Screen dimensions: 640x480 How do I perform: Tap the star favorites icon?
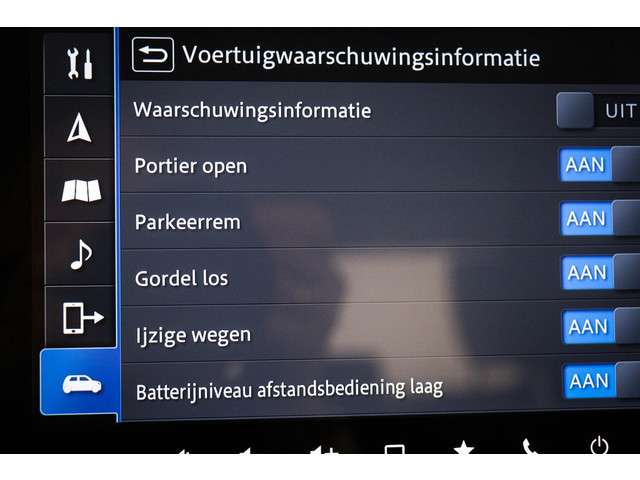[x=463, y=448]
